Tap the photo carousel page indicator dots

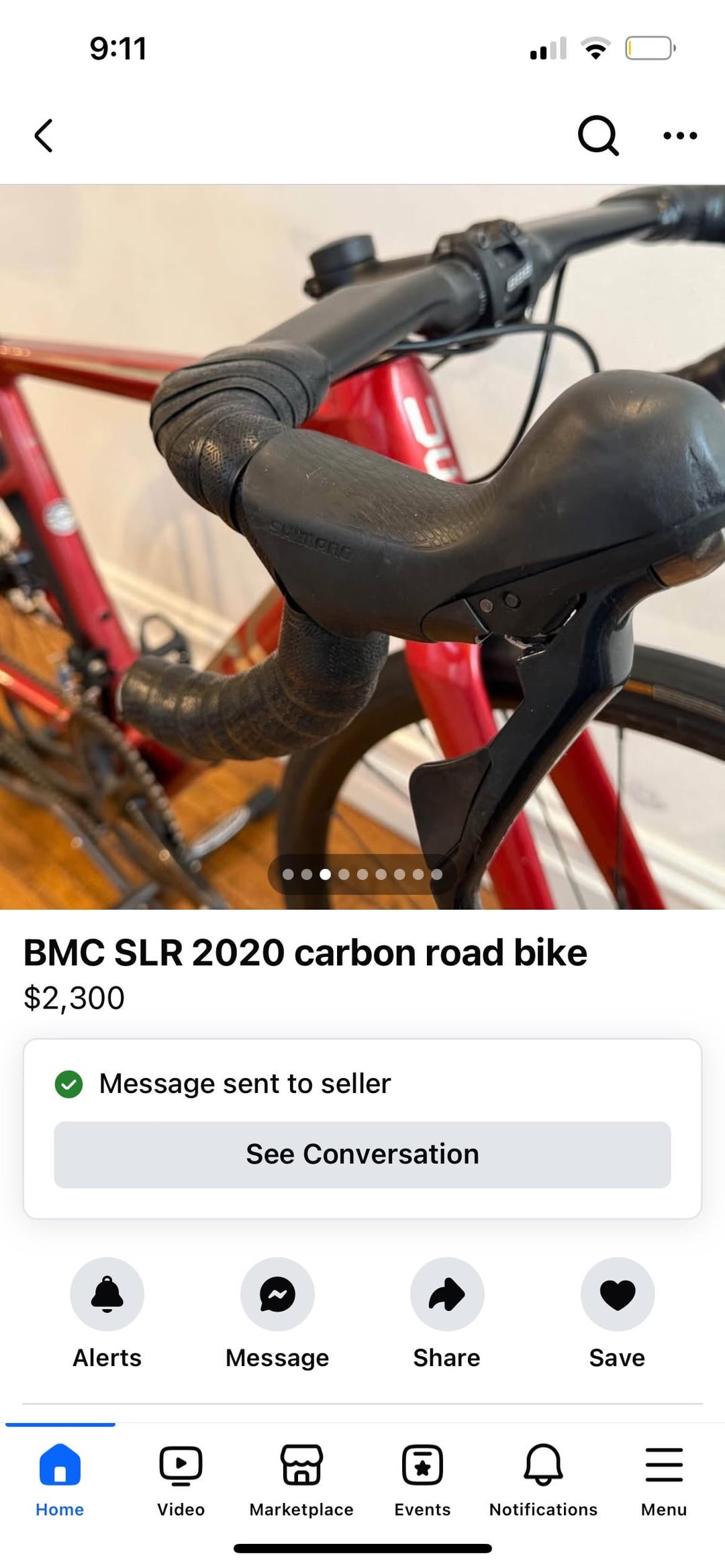[362, 874]
